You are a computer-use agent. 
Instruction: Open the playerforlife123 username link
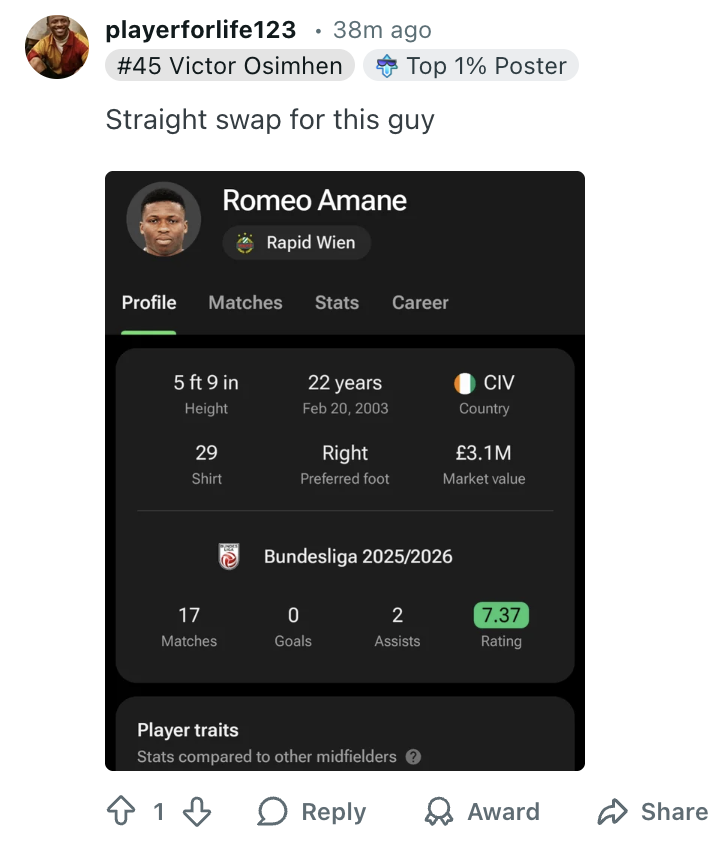point(200,30)
